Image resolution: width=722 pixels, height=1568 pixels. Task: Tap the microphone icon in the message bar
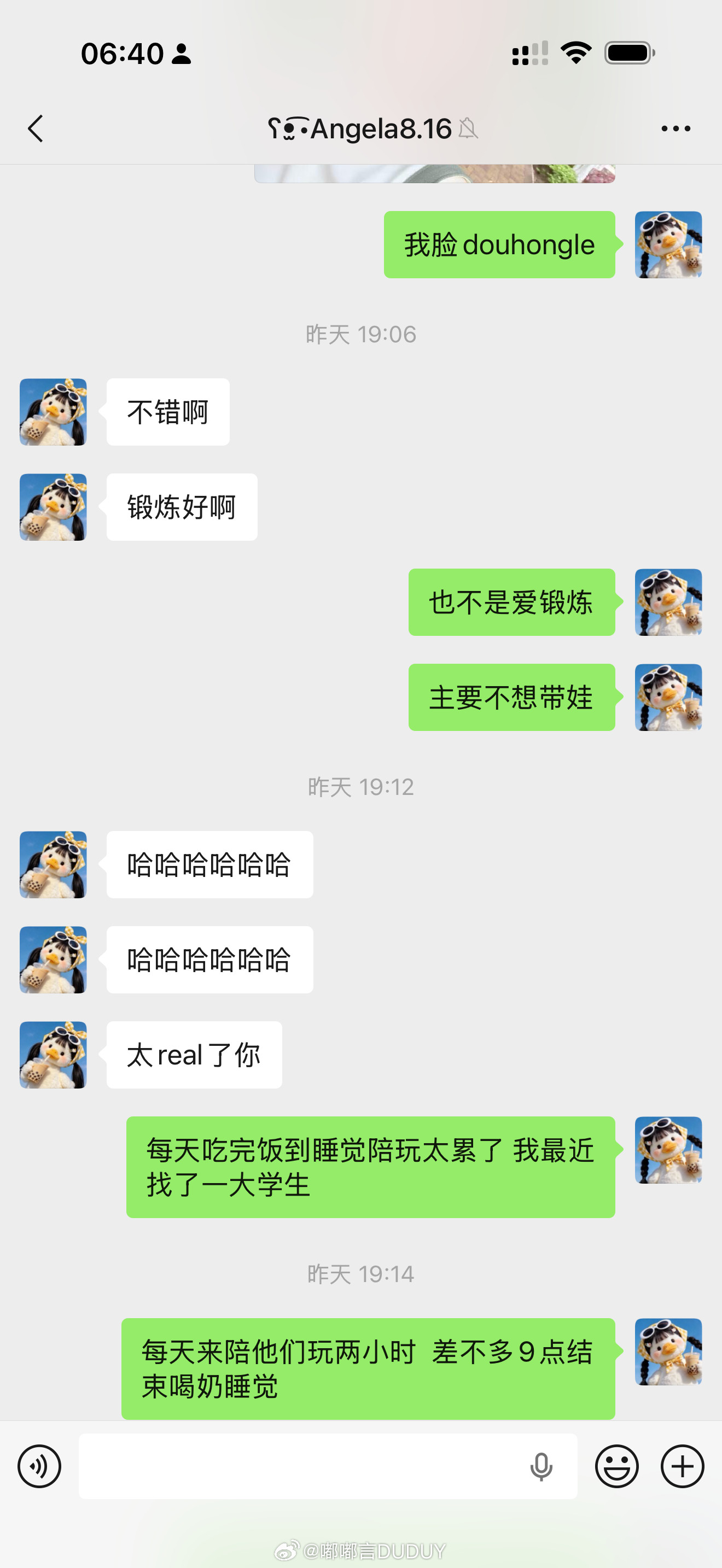click(x=541, y=1466)
